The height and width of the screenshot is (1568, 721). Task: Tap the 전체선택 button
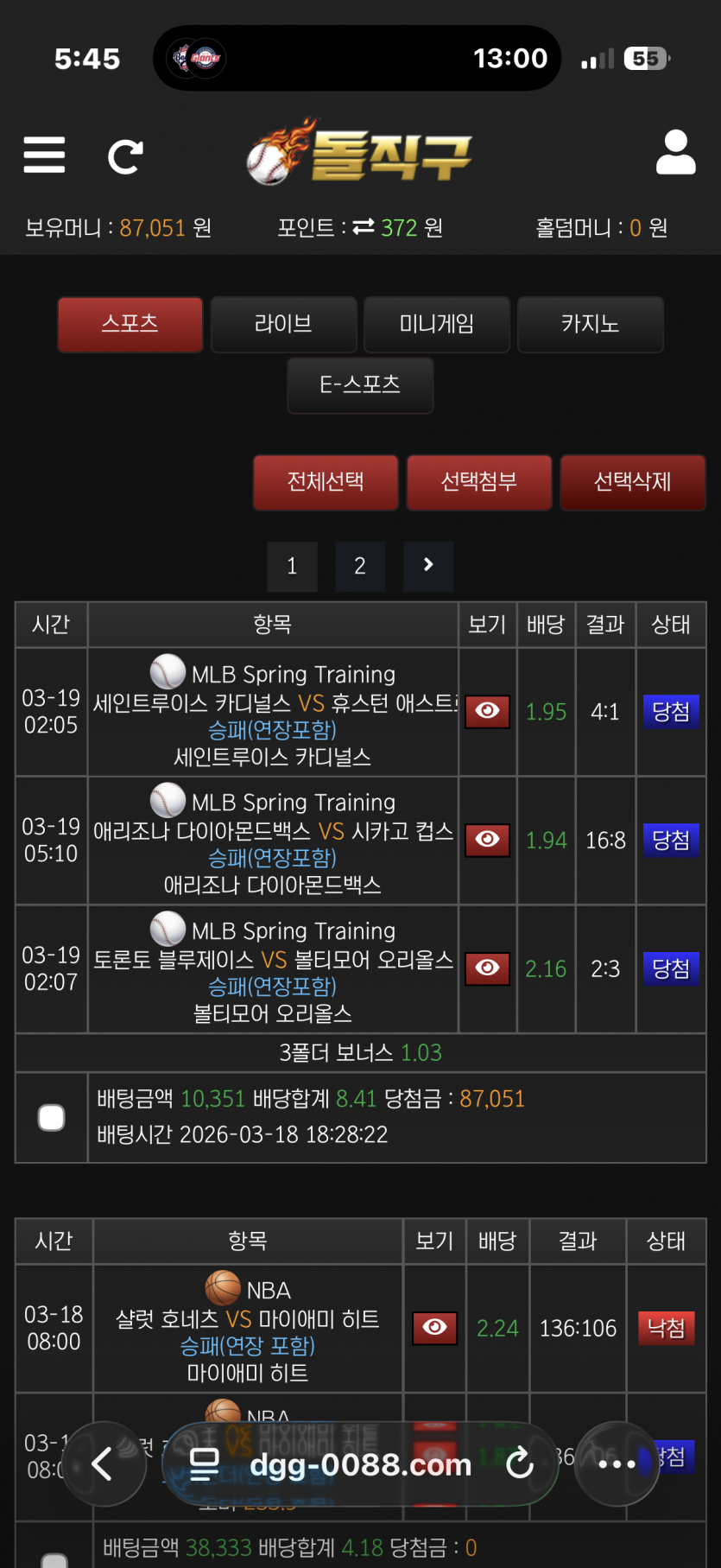(326, 482)
